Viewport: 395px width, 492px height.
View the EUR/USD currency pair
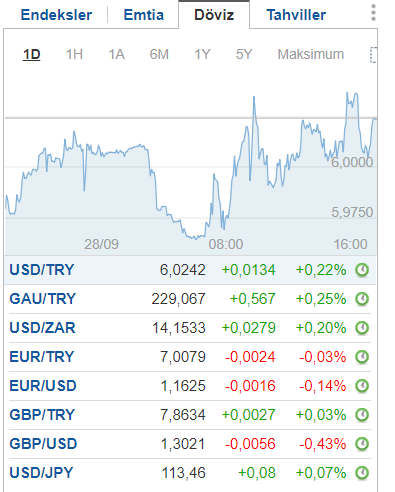point(190,386)
